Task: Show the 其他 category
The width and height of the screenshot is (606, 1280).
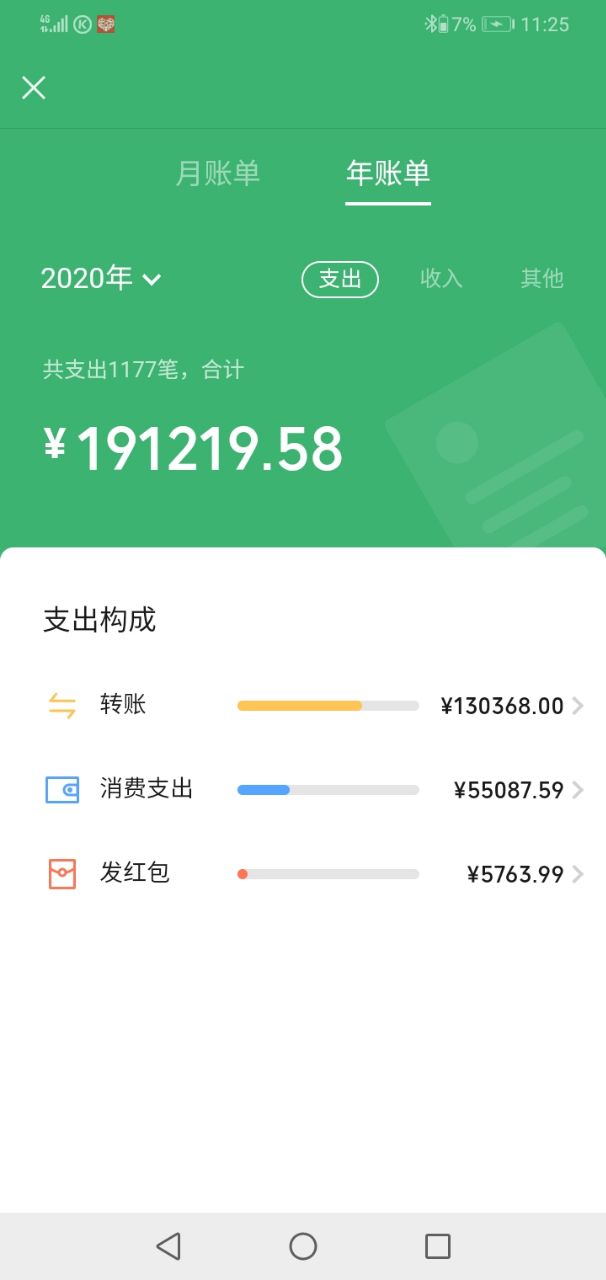Action: point(542,279)
